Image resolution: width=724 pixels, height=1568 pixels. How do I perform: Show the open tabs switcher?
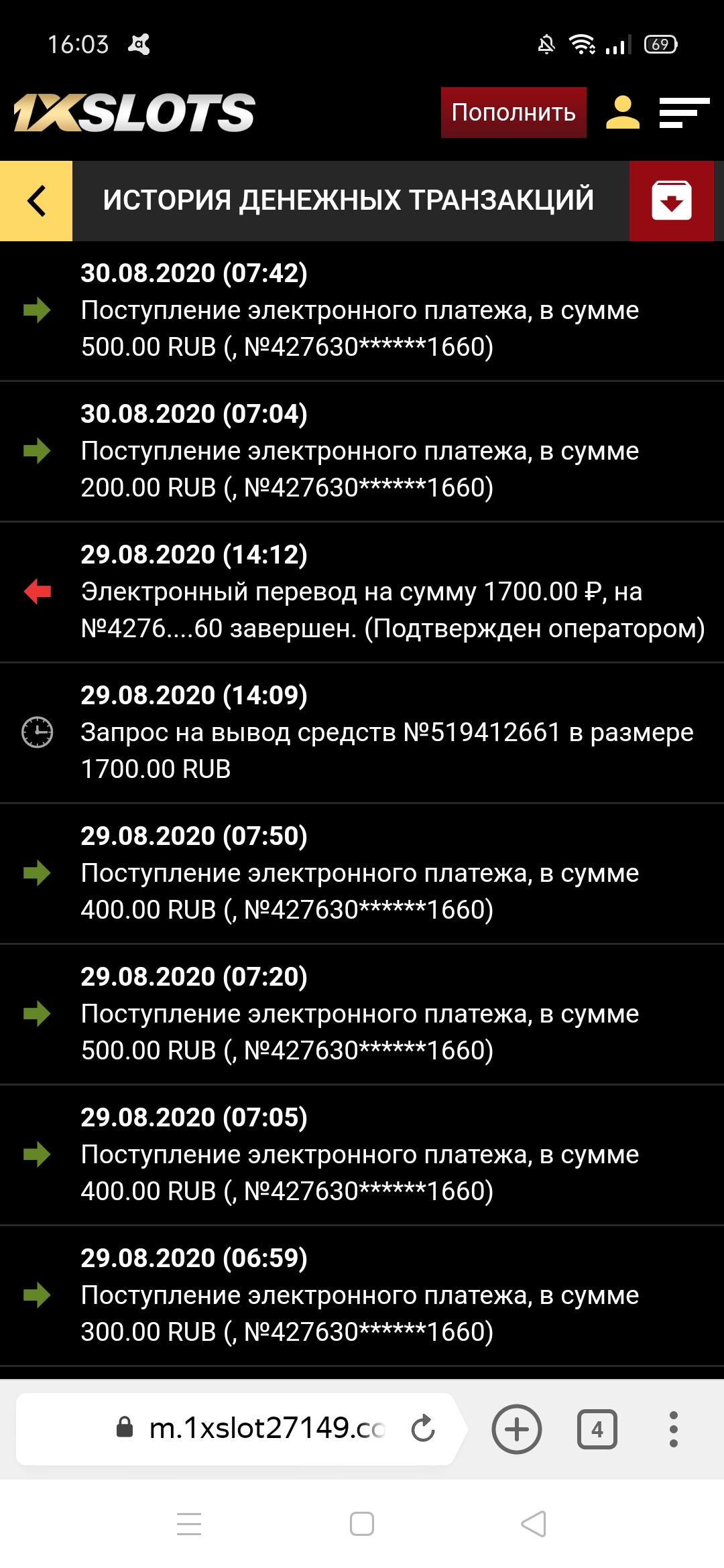coord(597,1429)
